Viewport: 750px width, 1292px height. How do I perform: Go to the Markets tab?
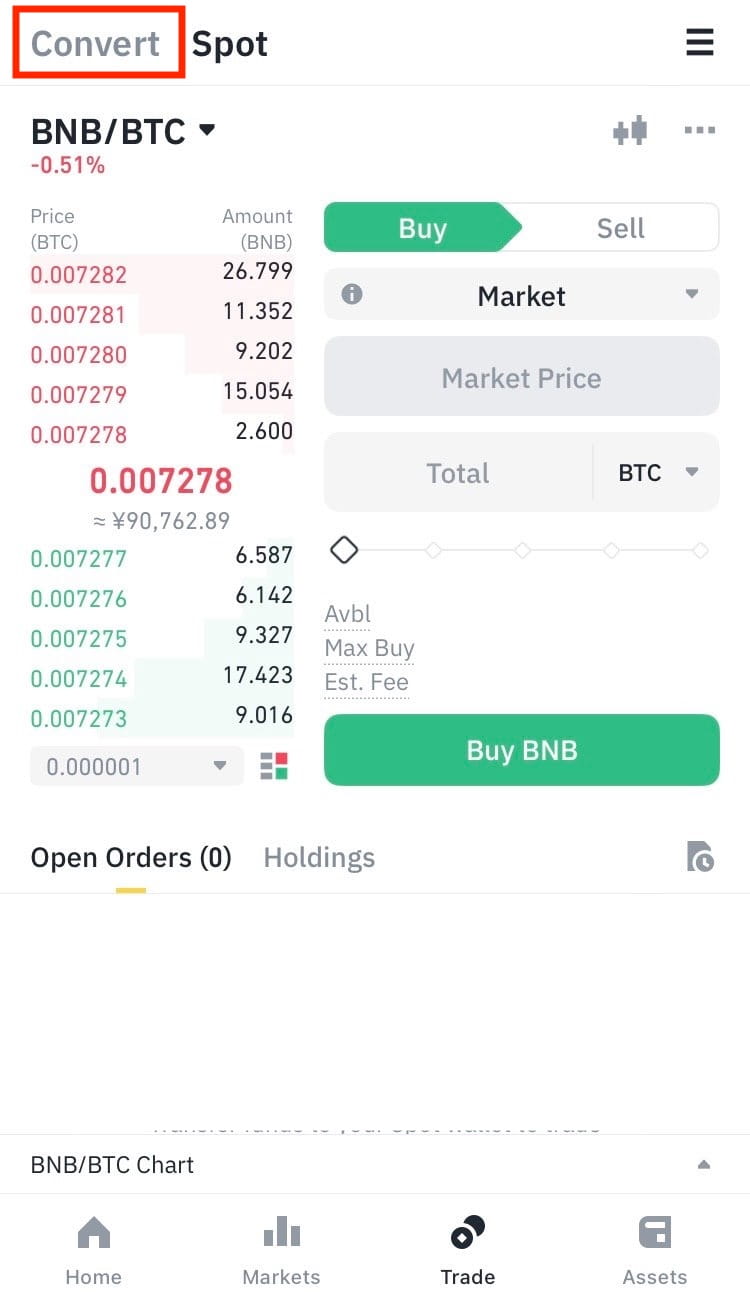tap(281, 1250)
